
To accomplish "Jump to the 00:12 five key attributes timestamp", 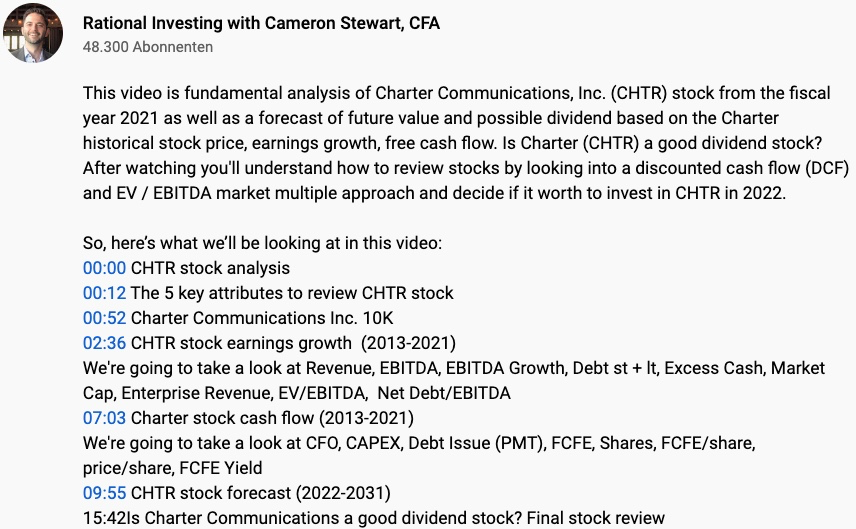I will 104,293.
